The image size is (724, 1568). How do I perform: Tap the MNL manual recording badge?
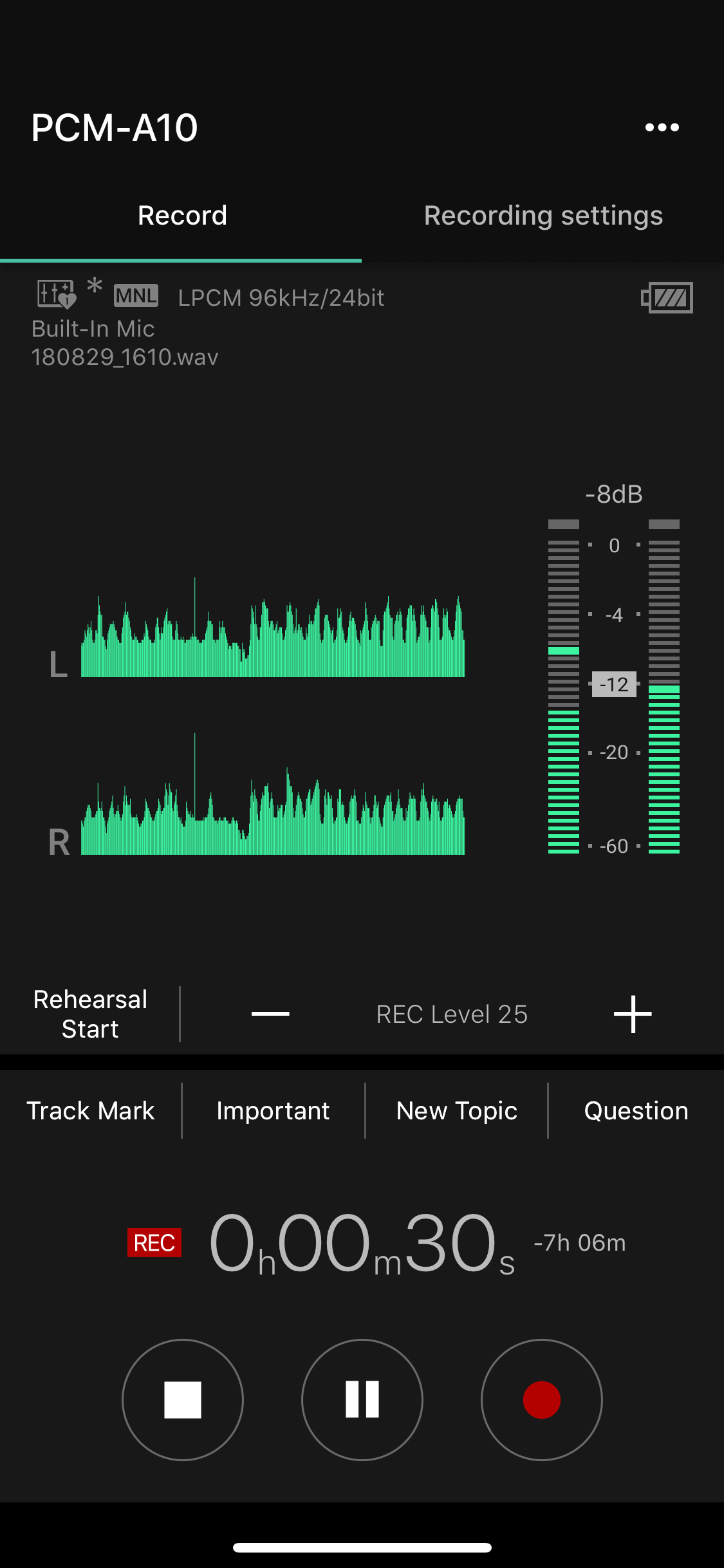pos(135,295)
